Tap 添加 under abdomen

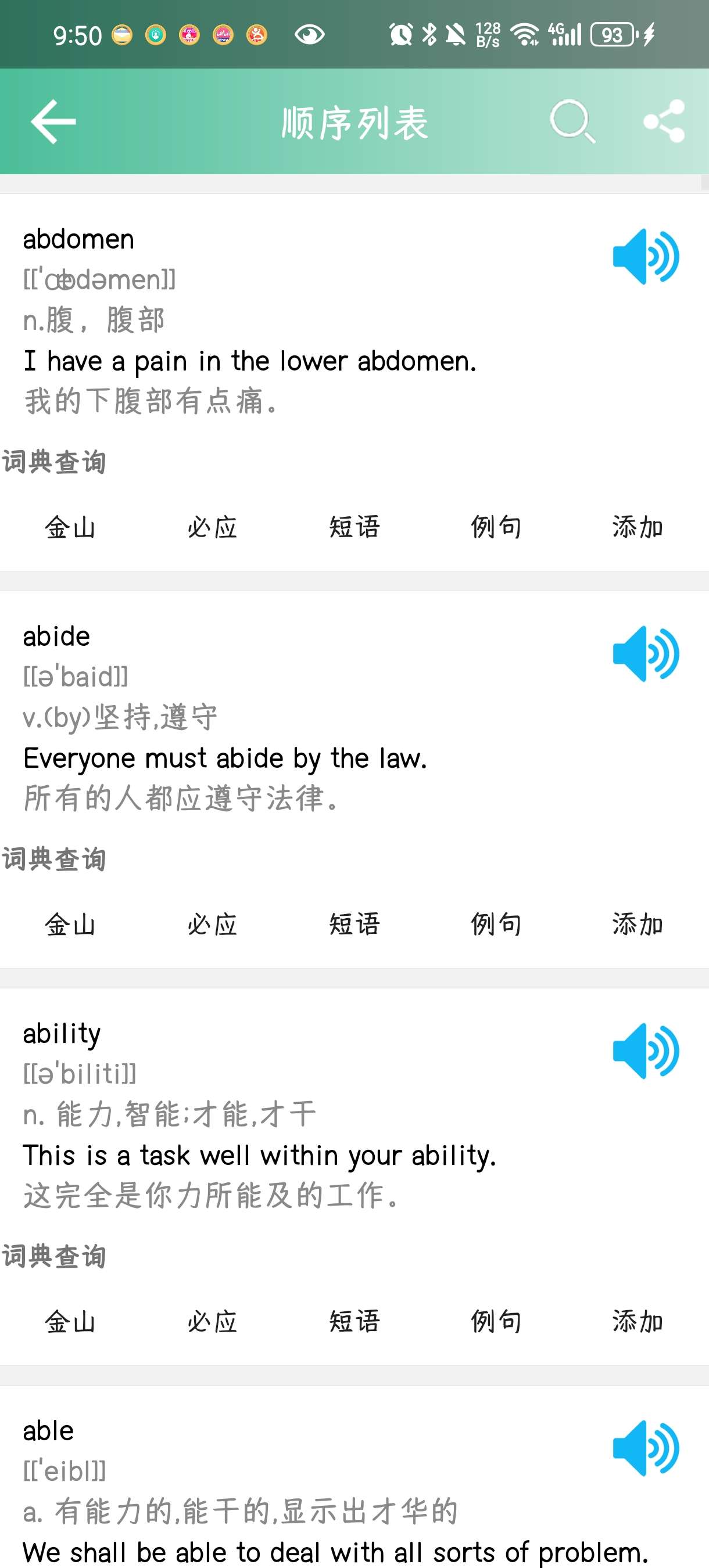click(638, 527)
